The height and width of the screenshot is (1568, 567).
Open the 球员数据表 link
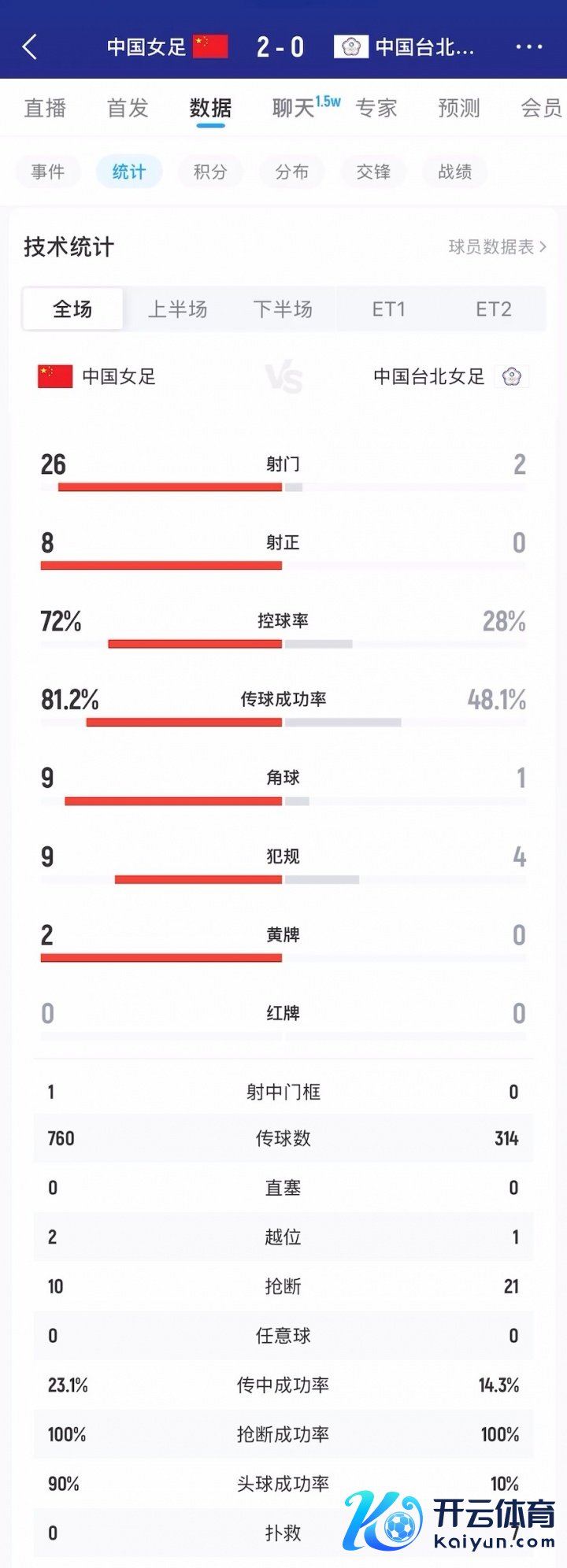497,247
